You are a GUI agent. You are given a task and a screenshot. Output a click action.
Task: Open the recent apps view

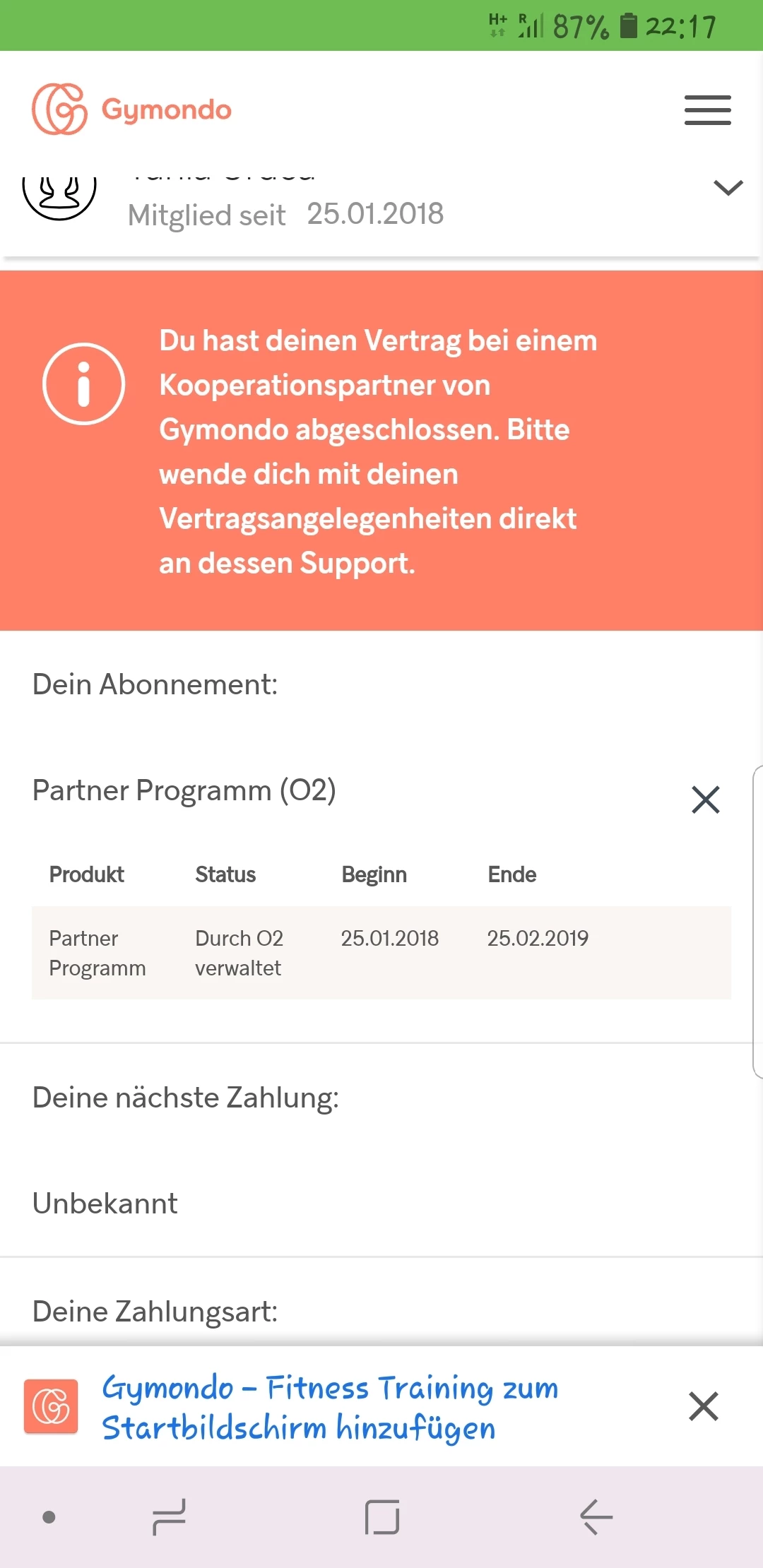[x=170, y=1516]
